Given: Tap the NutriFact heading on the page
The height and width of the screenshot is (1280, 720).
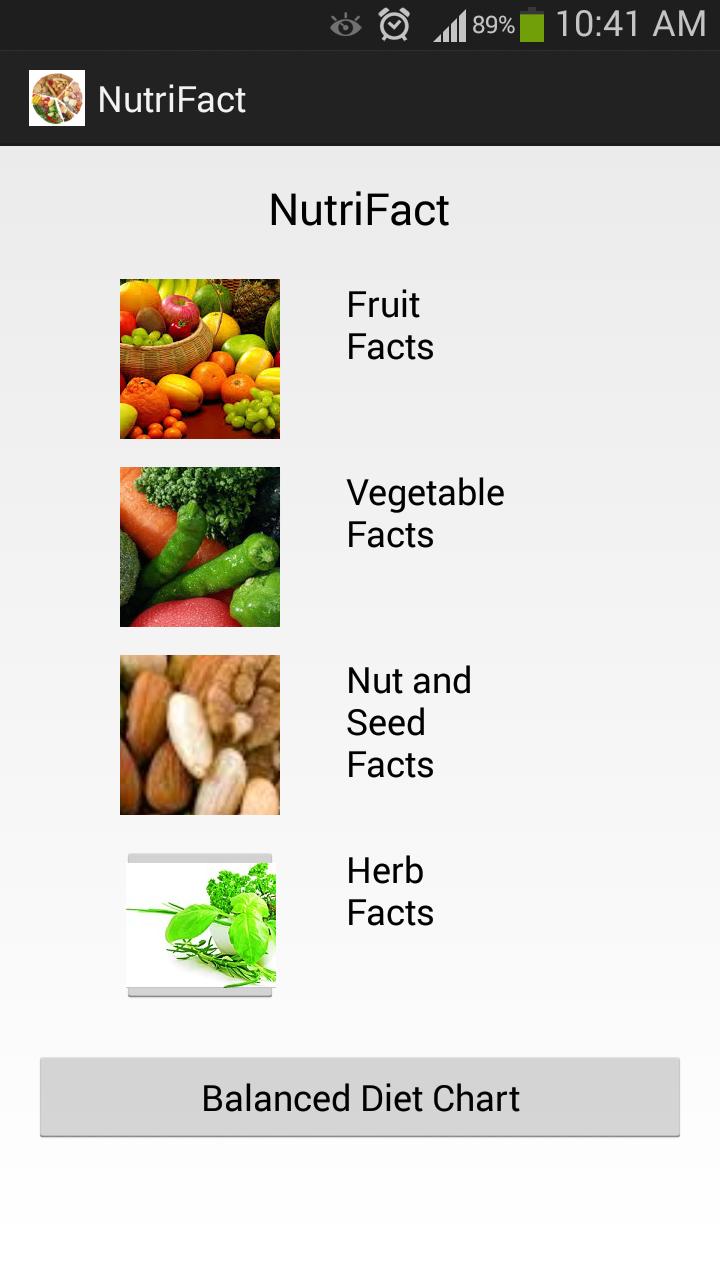Looking at the screenshot, I should tap(359, 209).
